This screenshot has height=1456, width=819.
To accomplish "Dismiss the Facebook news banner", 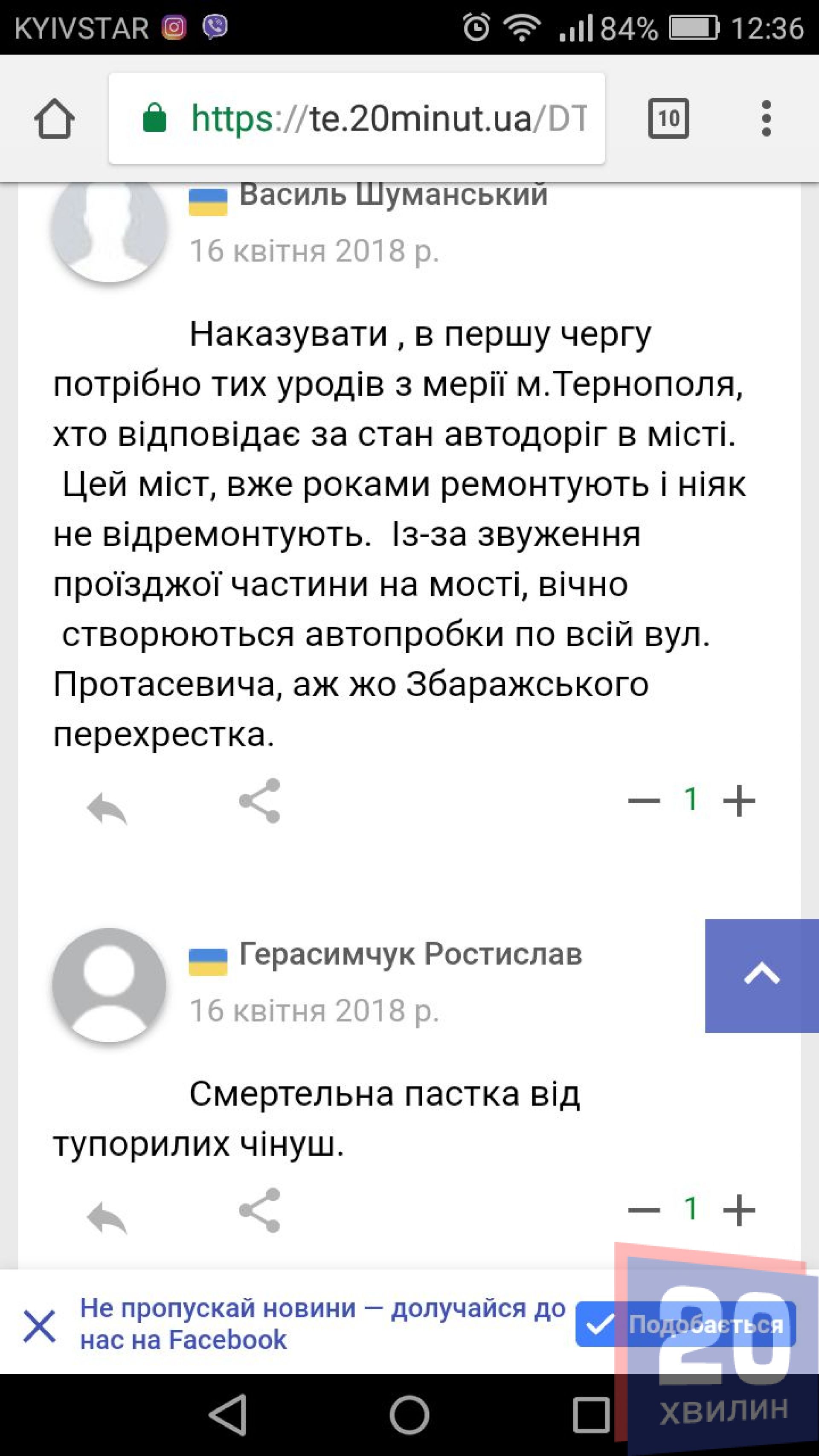I will click(x=39, y=1326).
